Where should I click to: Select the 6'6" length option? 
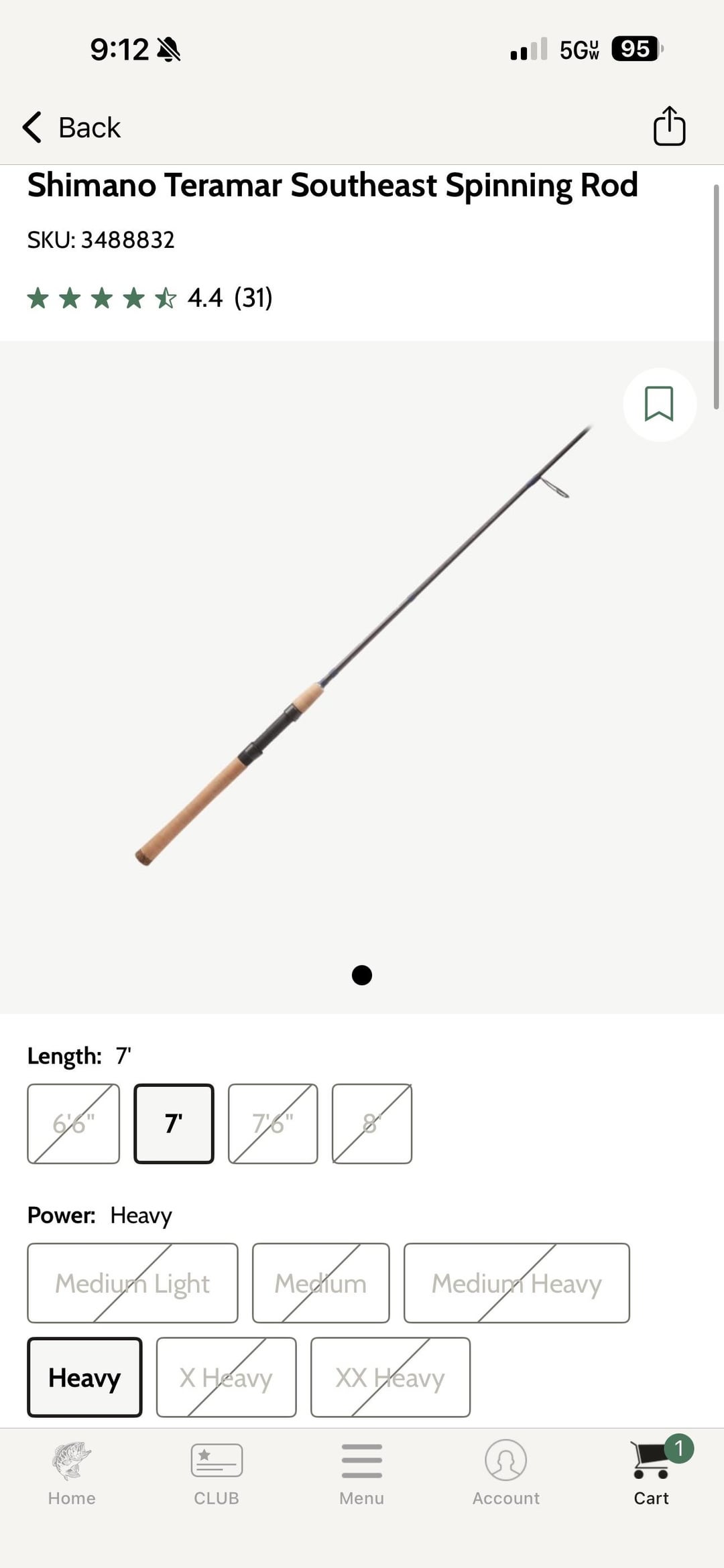click(74, 1123)
